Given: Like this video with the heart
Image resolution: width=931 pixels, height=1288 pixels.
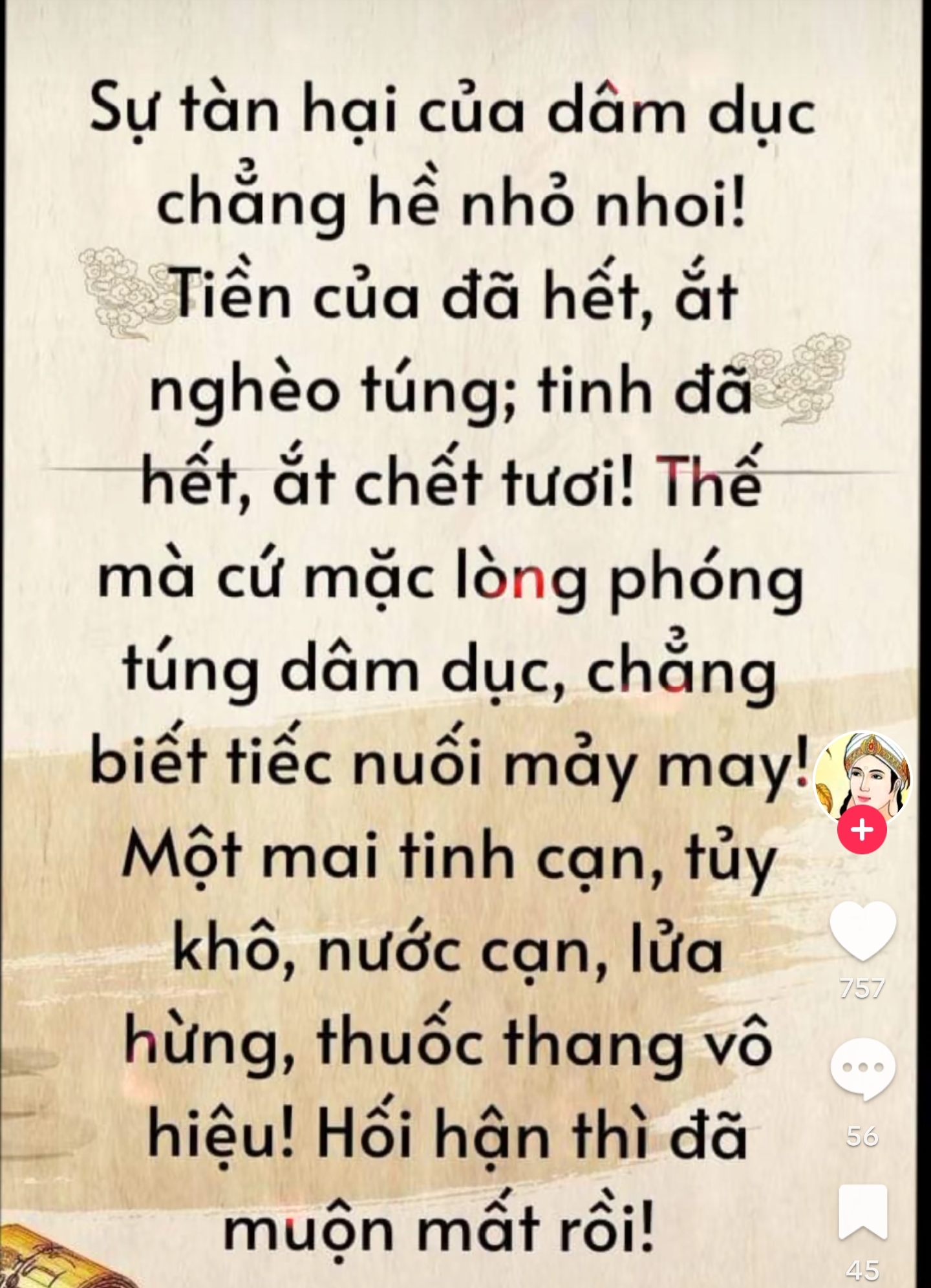Looking at the screenshot, I should [x=862, y=931].
